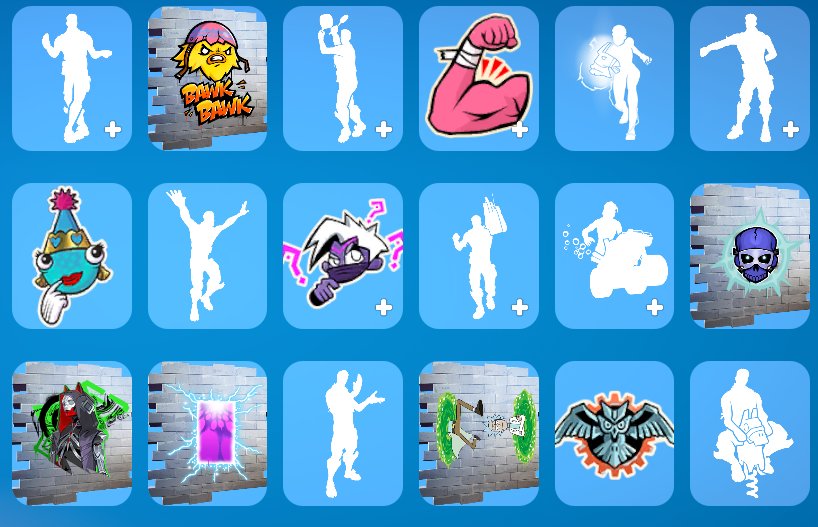The image size is (818, 527).
Task: Choose the pink flexing arm emoticon
Action: coord(479,78)
